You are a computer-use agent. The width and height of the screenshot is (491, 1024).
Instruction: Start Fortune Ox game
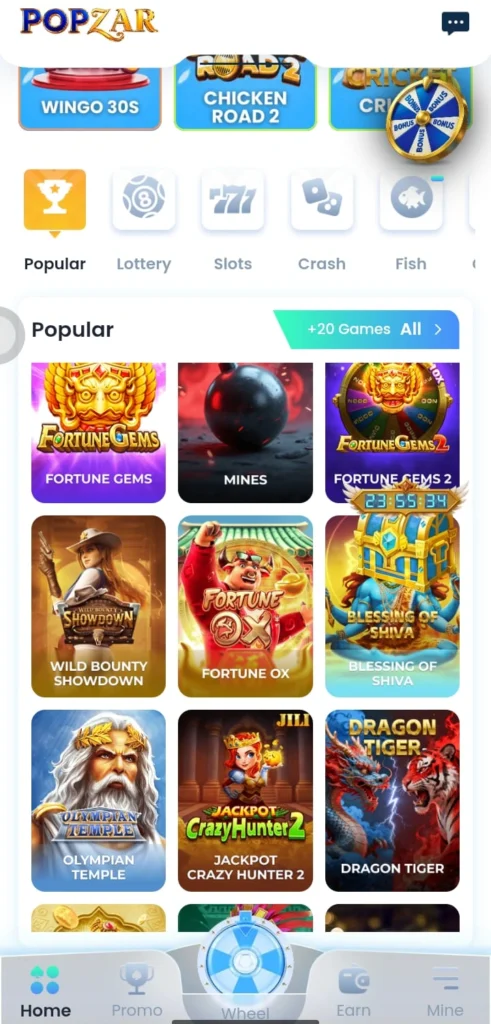(x=246, y=606)
